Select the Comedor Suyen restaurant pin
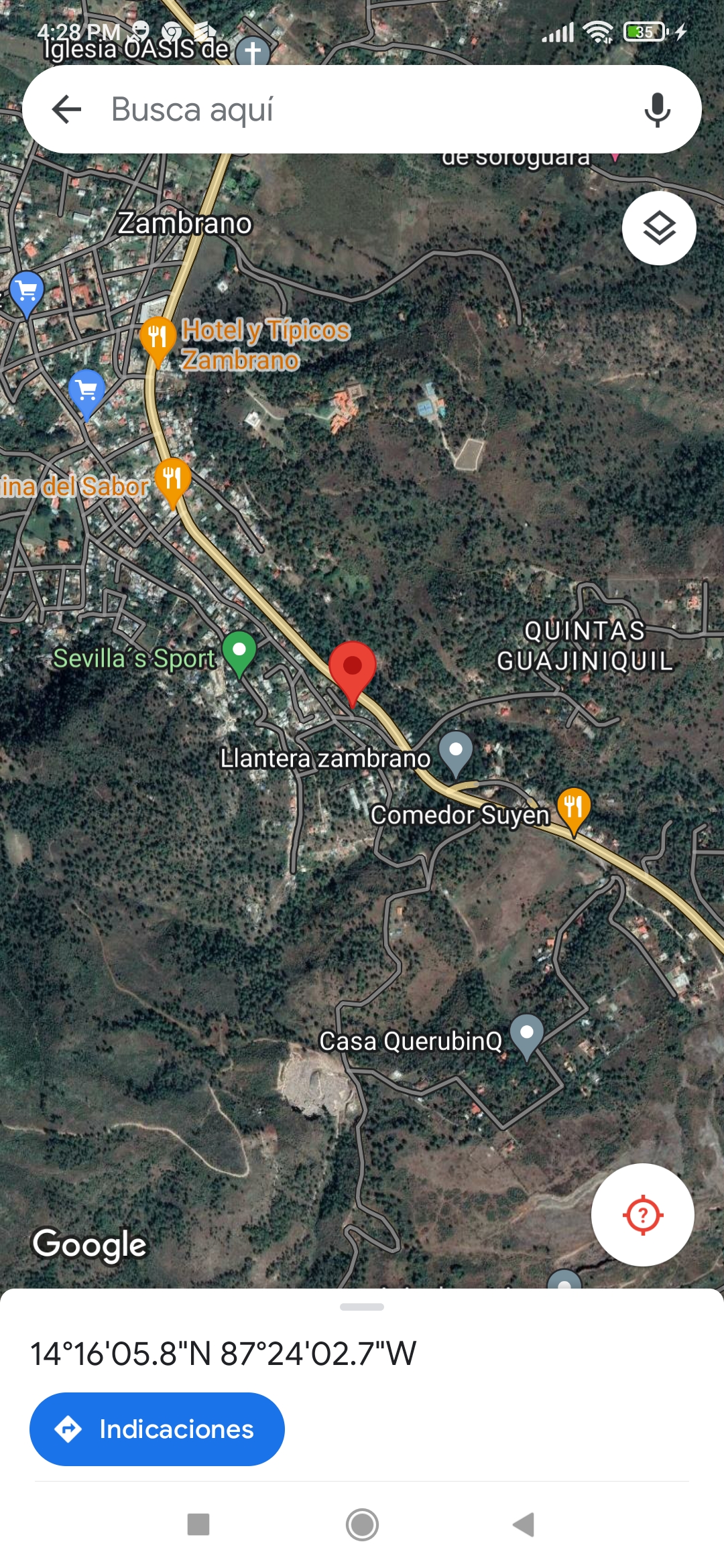The image size is (724, 1568). pos(574,807)
